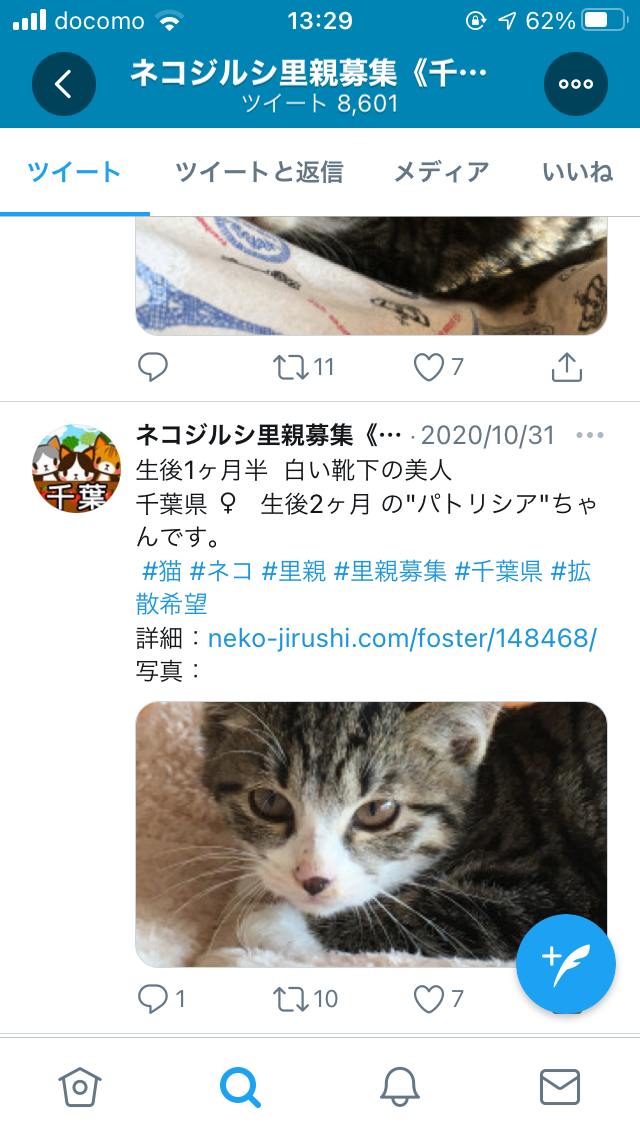Switch to the ツイートと返信 tab
Image resolution: width=640 pixels, height=1136 pixels.
click(x=259, y=172)
